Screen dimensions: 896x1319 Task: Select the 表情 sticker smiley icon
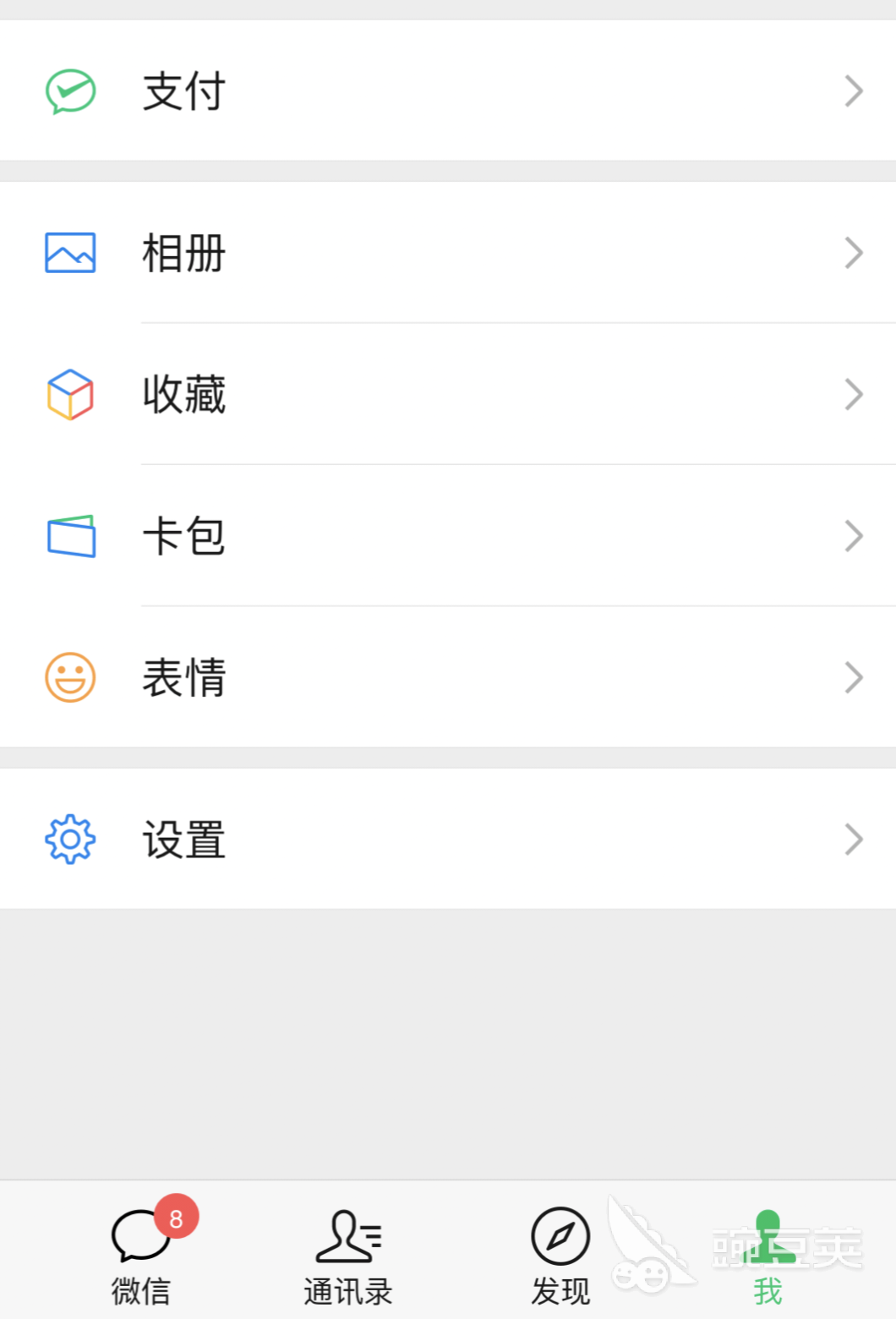(69, 676)
